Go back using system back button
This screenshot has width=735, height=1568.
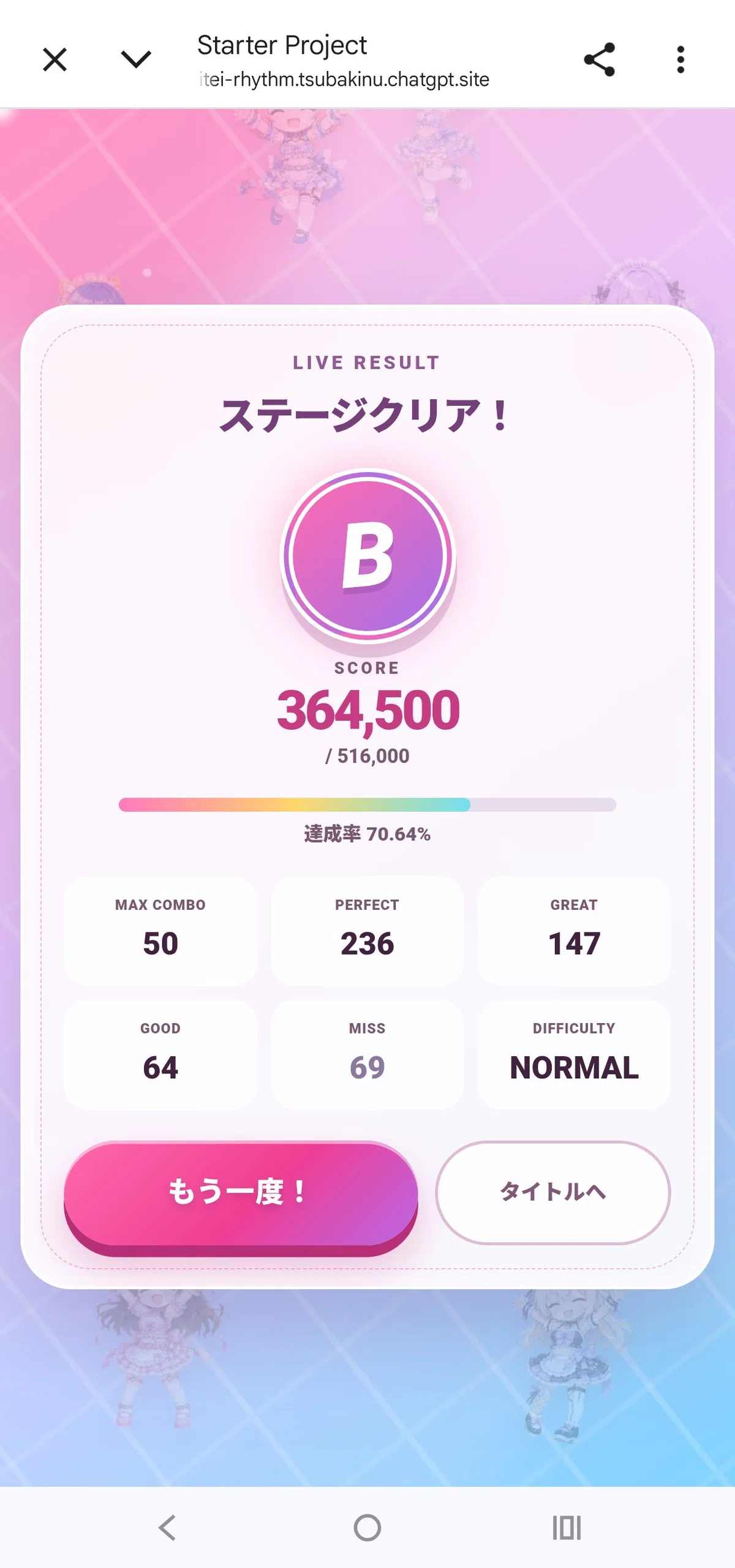(167, 1527)
